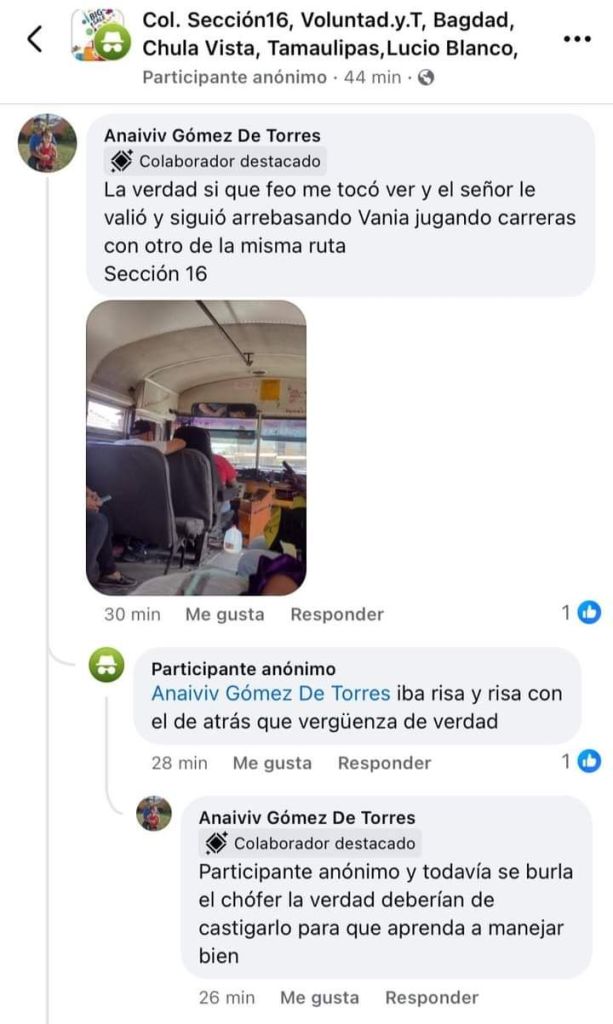The height and width of the screenshot is (1024, 613).
Task: View reactions on the 30 min comment
Action: (x=582, y=612)
